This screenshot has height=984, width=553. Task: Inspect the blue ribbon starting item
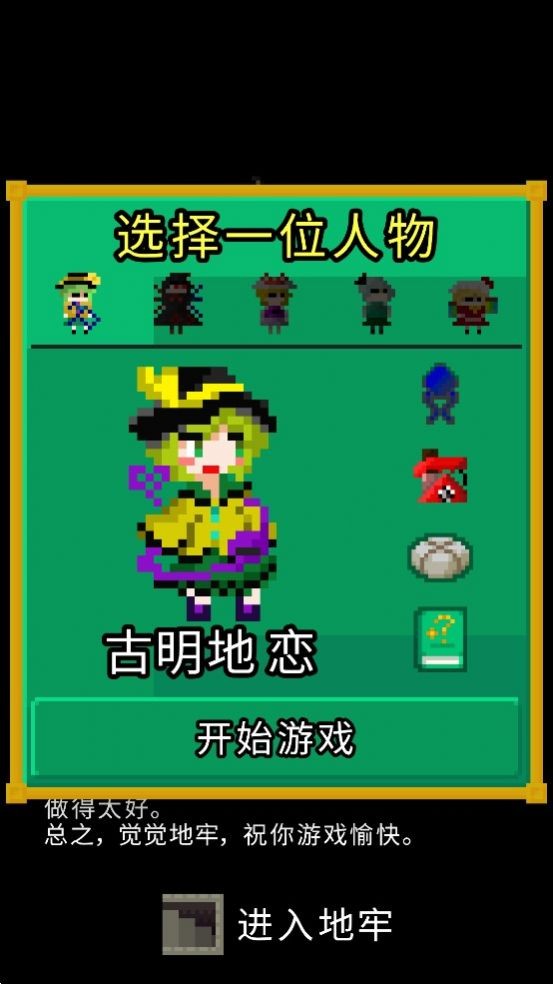click(x=440, y=393)
